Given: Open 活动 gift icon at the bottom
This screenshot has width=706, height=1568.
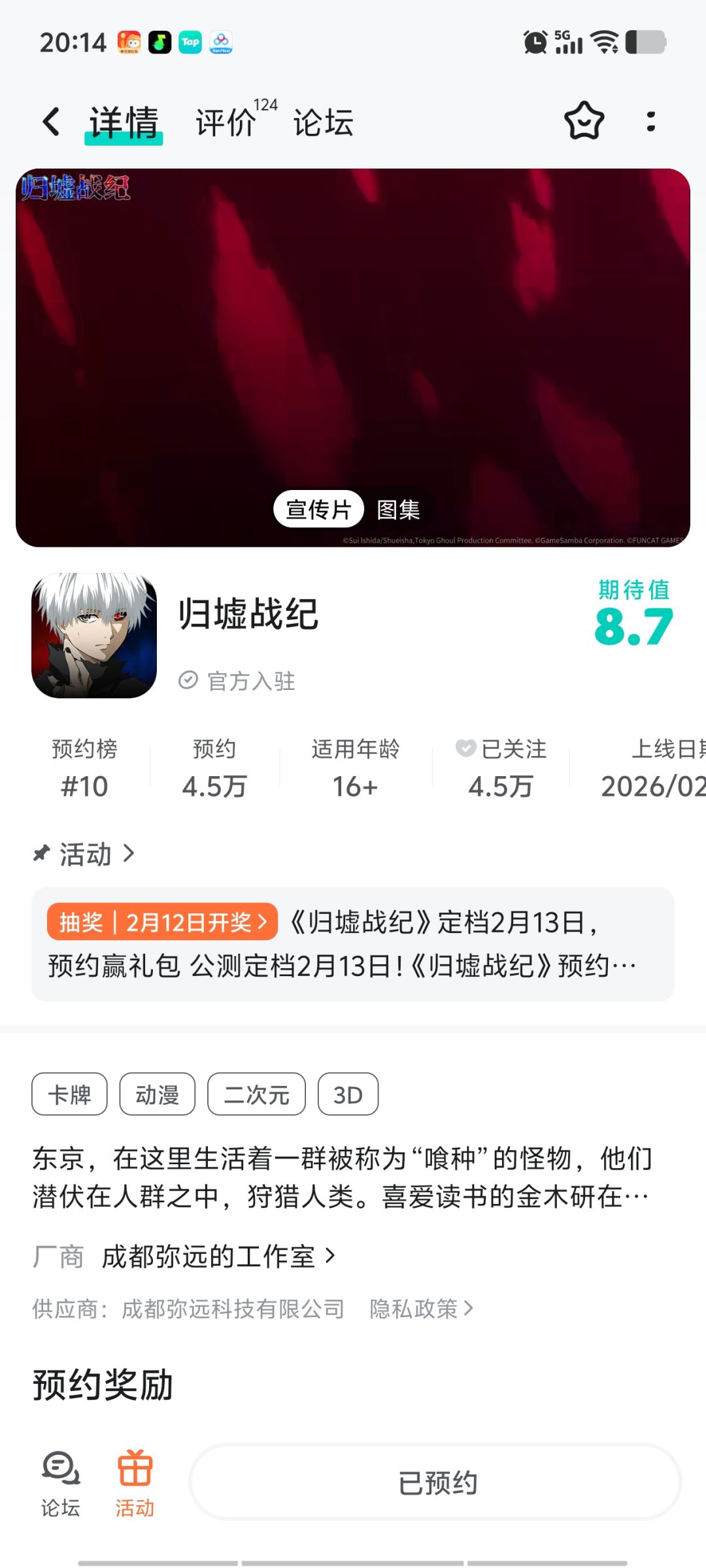Looking at the screenshot, I should coord(135,1483).
